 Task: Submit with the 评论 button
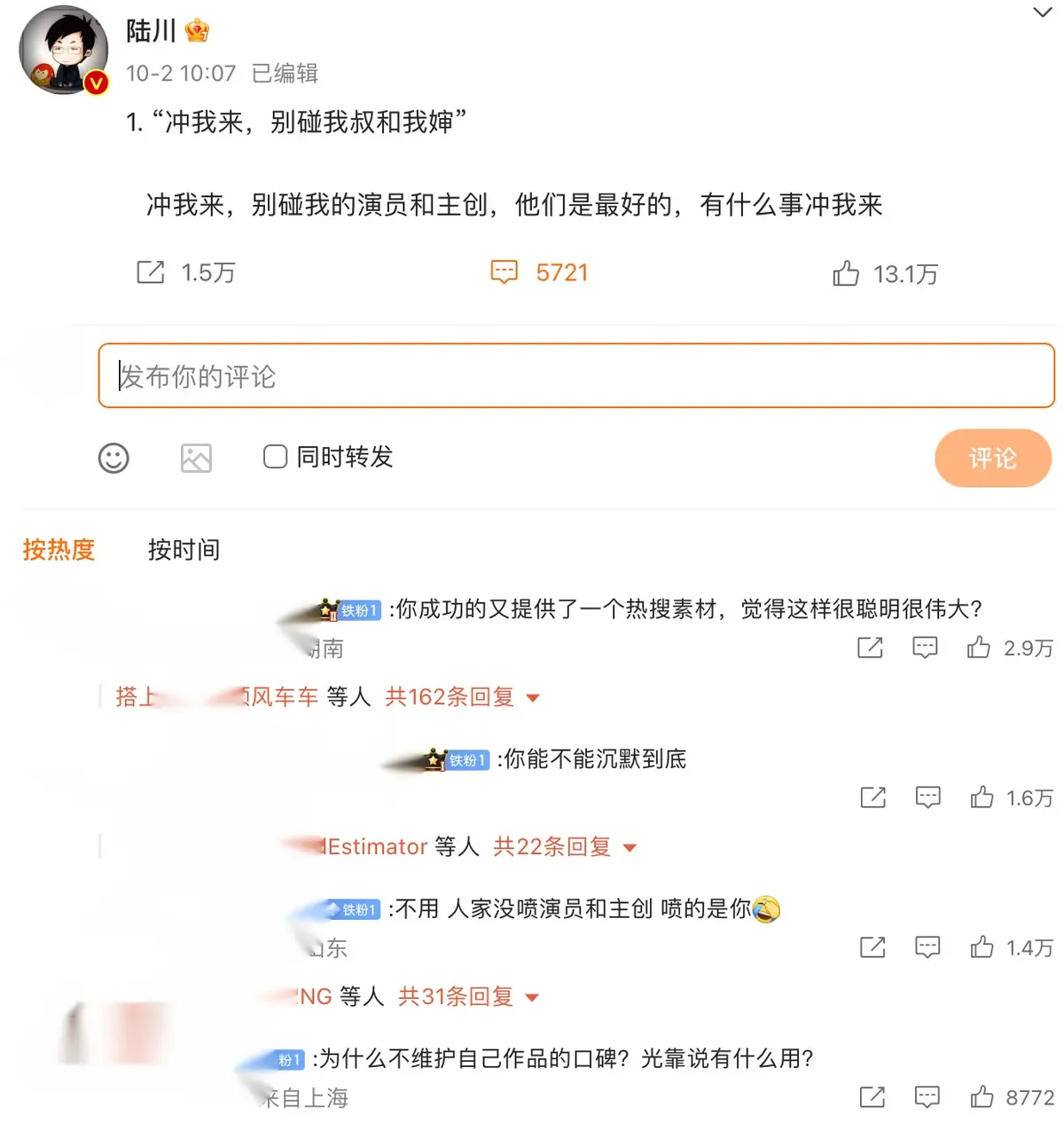click(992, 458)
